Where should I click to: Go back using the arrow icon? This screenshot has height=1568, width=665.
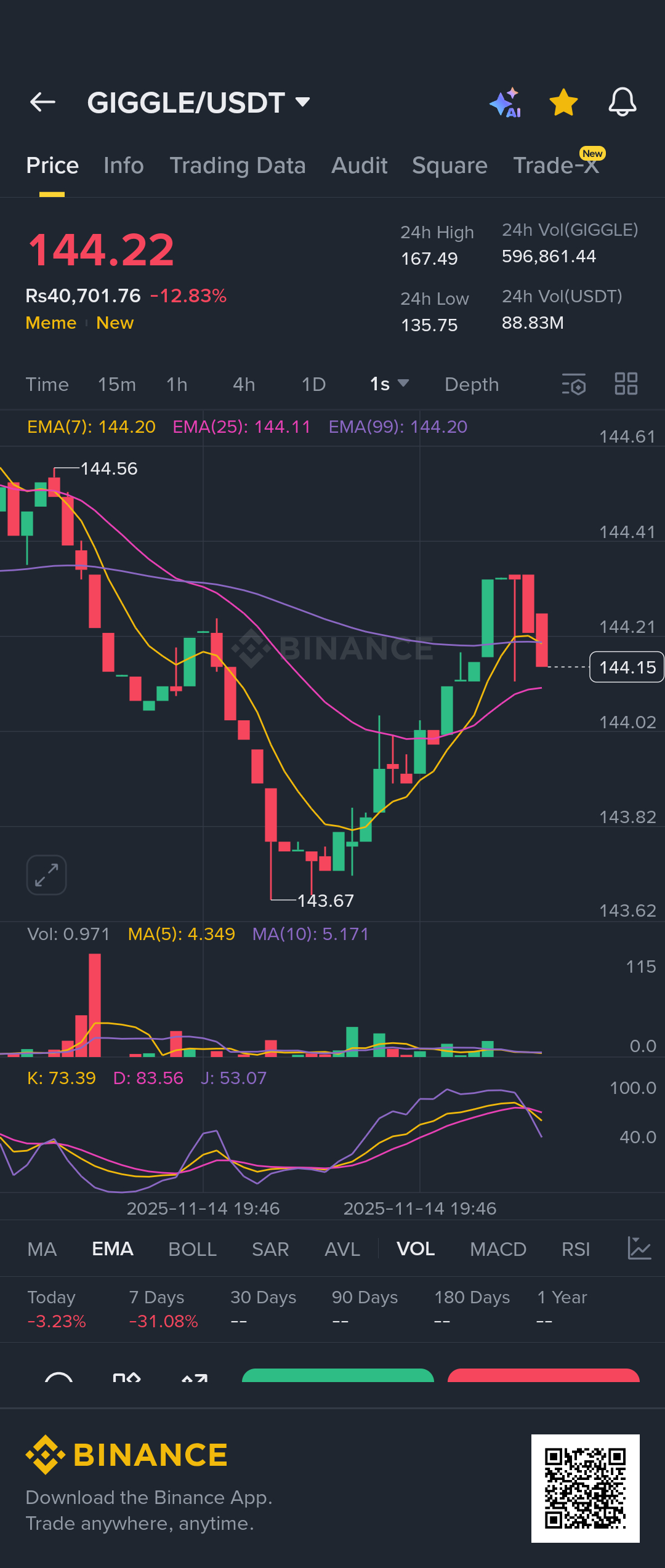click(x=42, y=102)
